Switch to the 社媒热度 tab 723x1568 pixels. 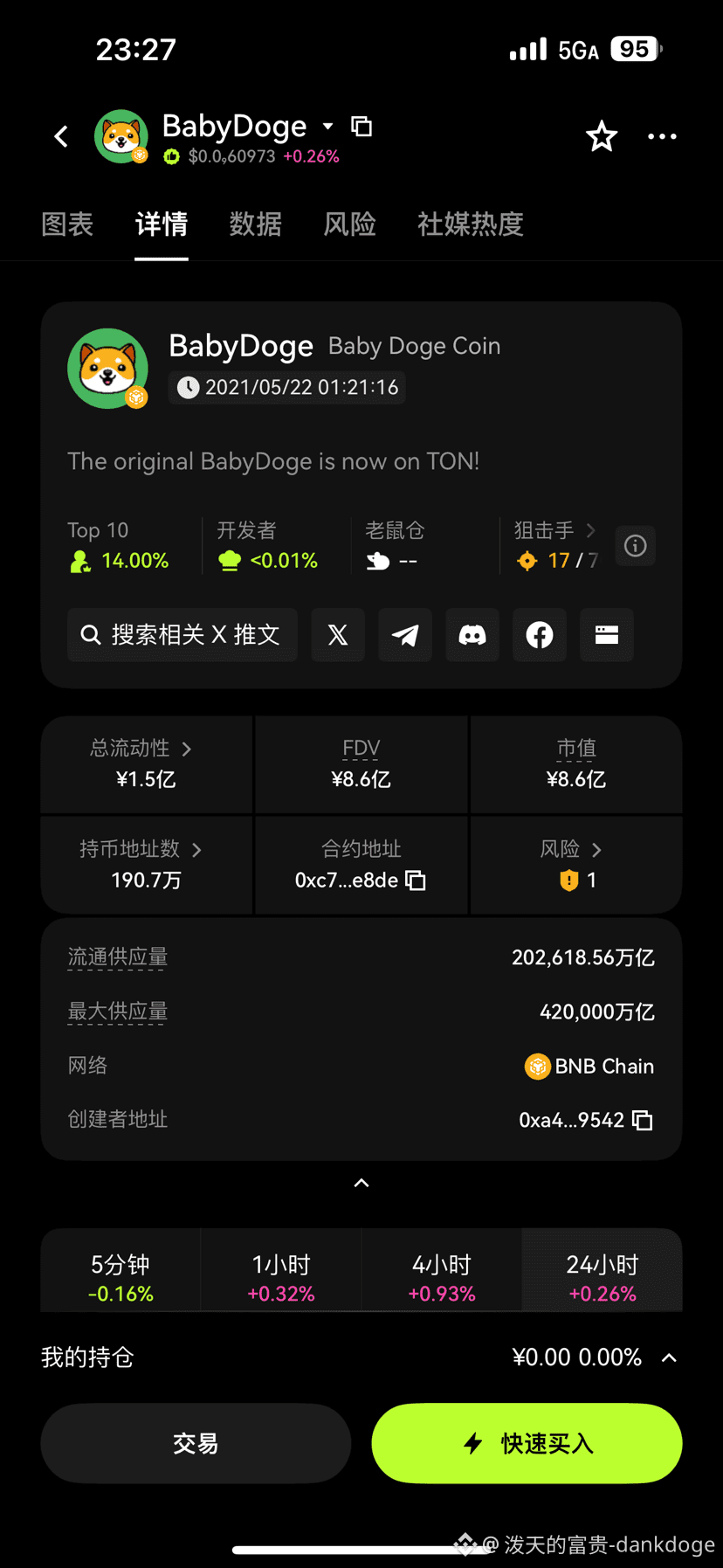470,224
